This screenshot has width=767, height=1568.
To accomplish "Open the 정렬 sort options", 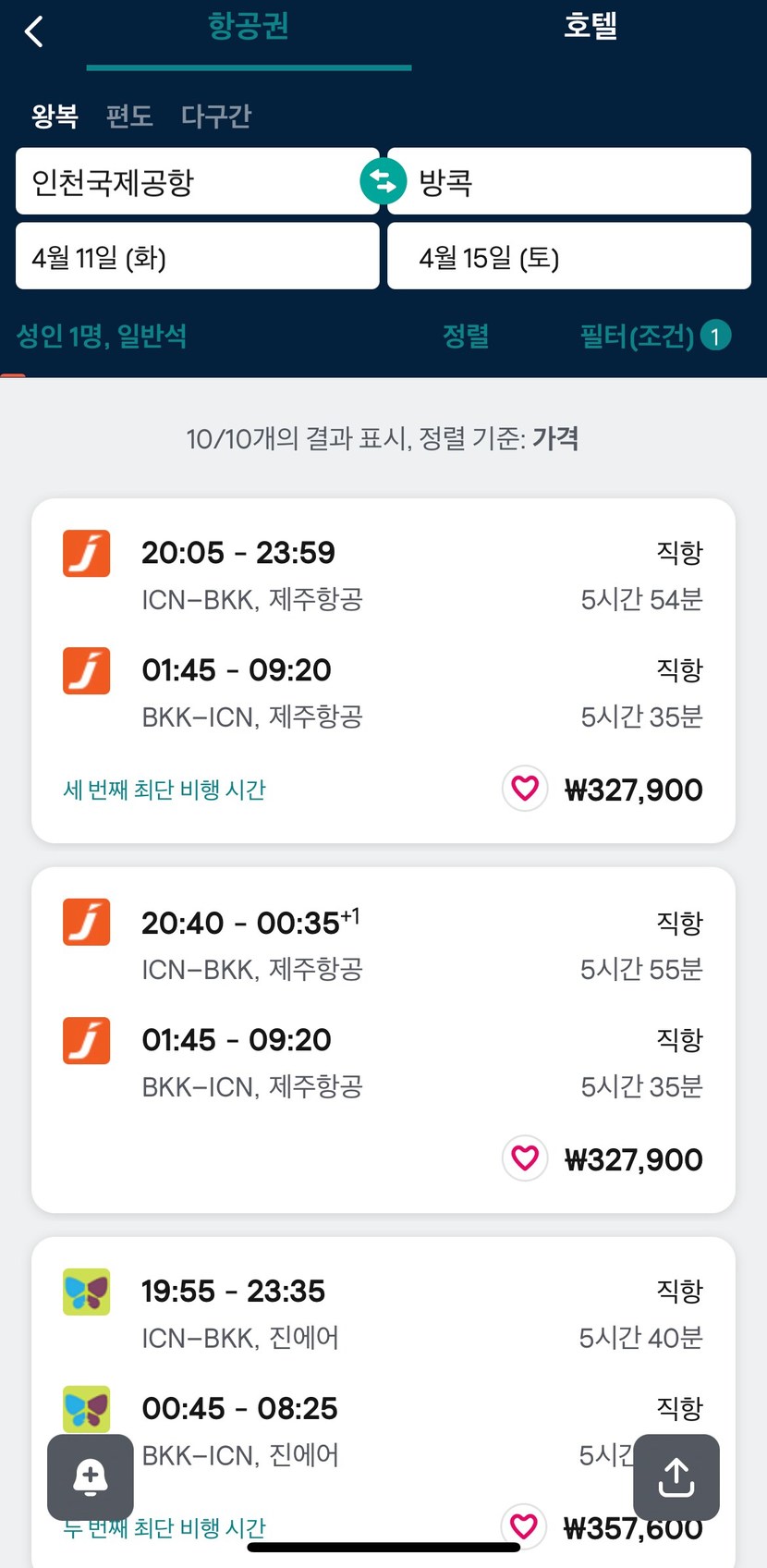I will coord(466,336).
